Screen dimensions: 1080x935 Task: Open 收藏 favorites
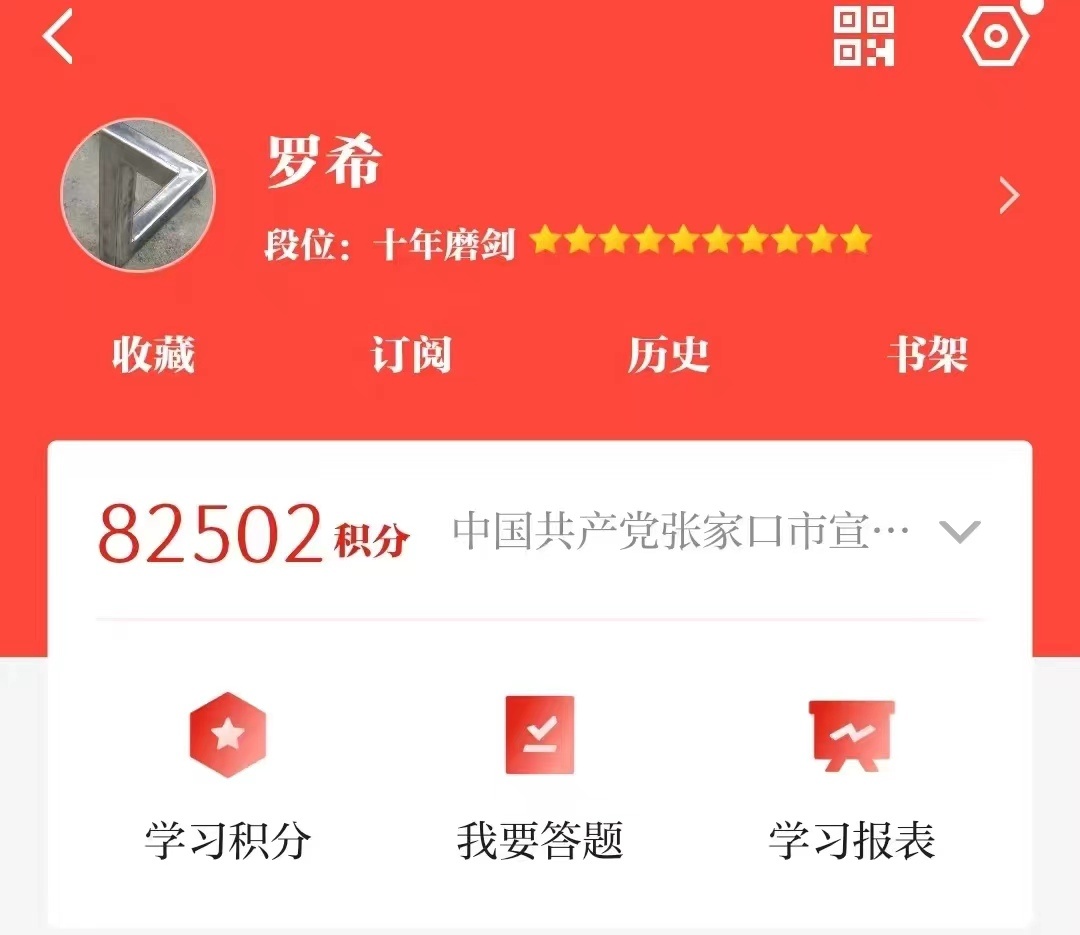coord(153,355)
